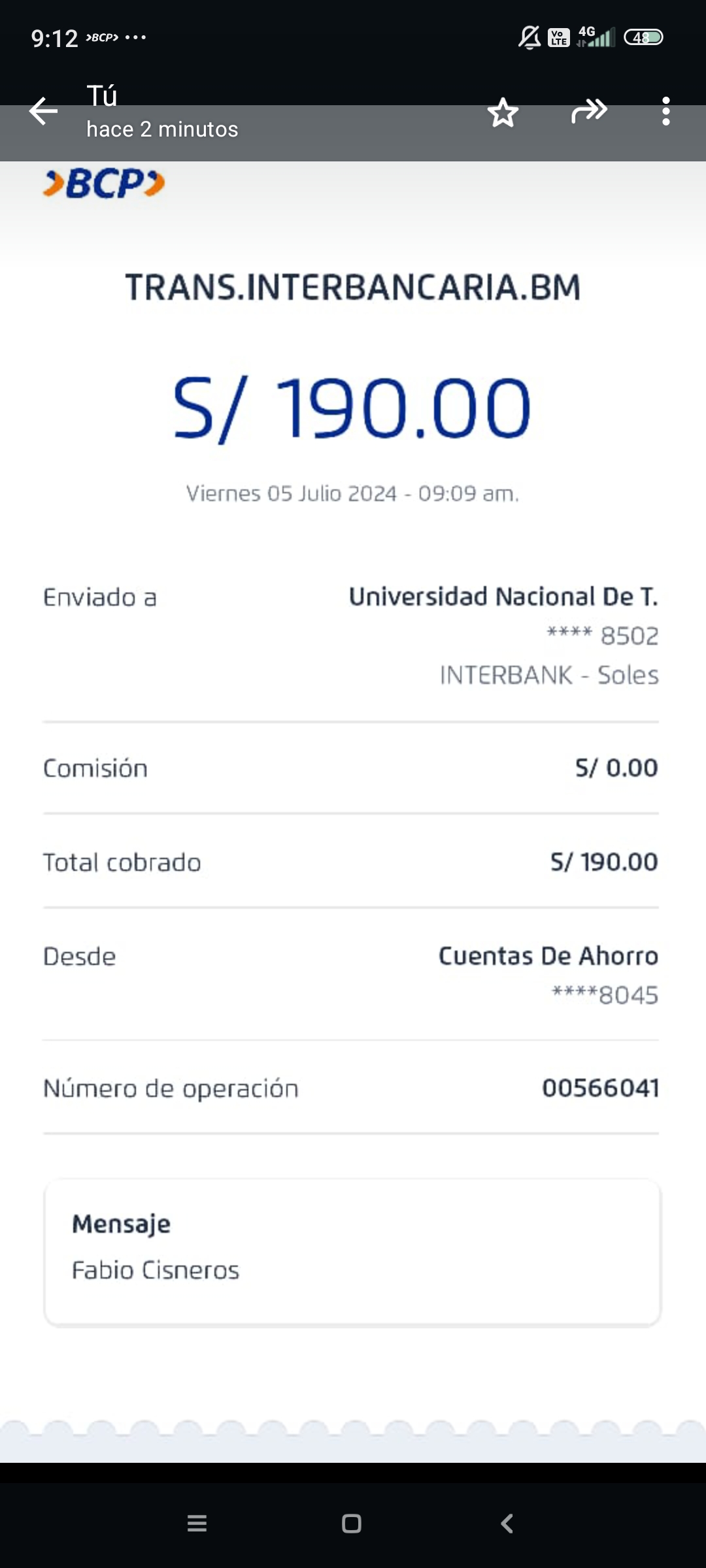Screen dimensions: 706x1568
Task: Open recent apps from navigation bar
Action: click(x=197, y=1524)
